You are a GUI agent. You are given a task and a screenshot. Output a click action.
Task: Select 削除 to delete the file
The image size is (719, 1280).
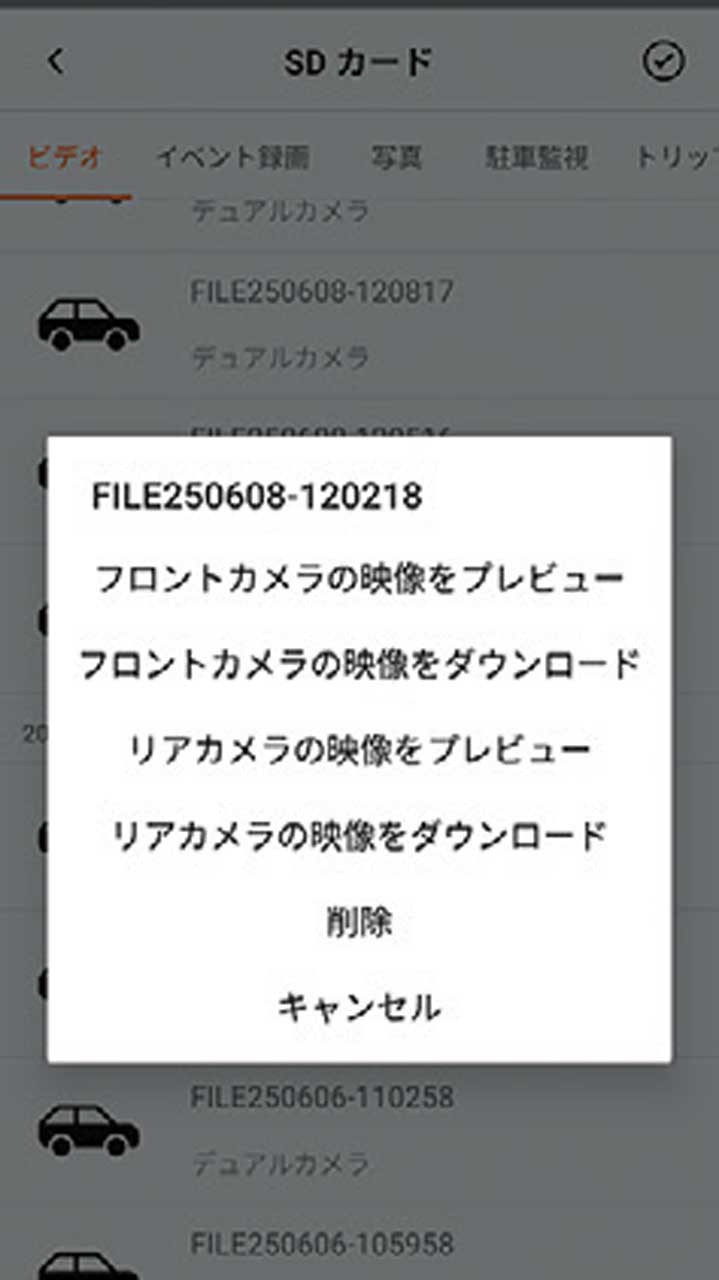[x=359, y=922]
